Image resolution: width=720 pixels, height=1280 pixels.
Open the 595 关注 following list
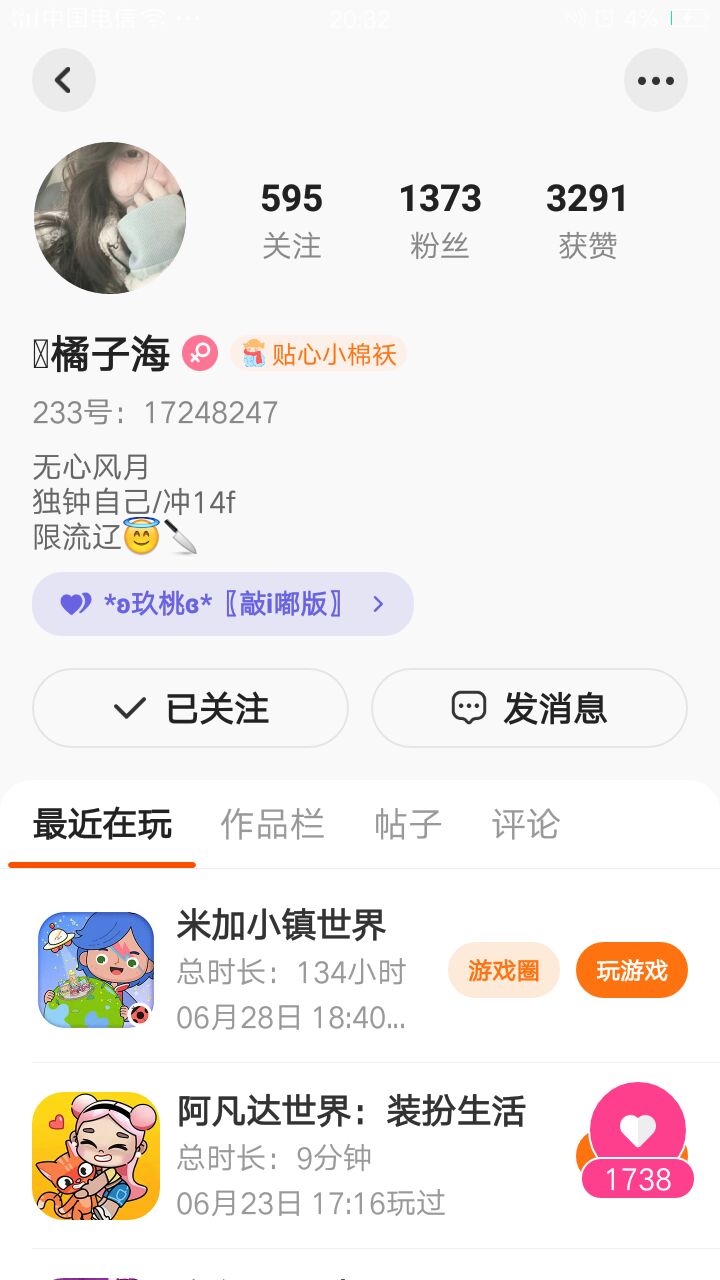tap(291, 220)
